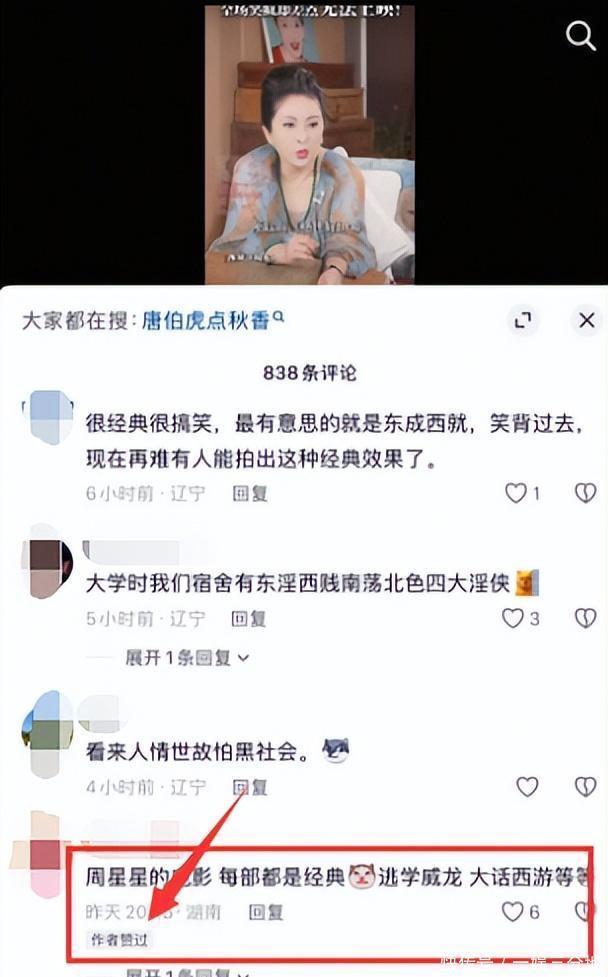Close the comments panel
This screenshot has width=608, height=977.
pyautogui.click(x=586, y=320)
